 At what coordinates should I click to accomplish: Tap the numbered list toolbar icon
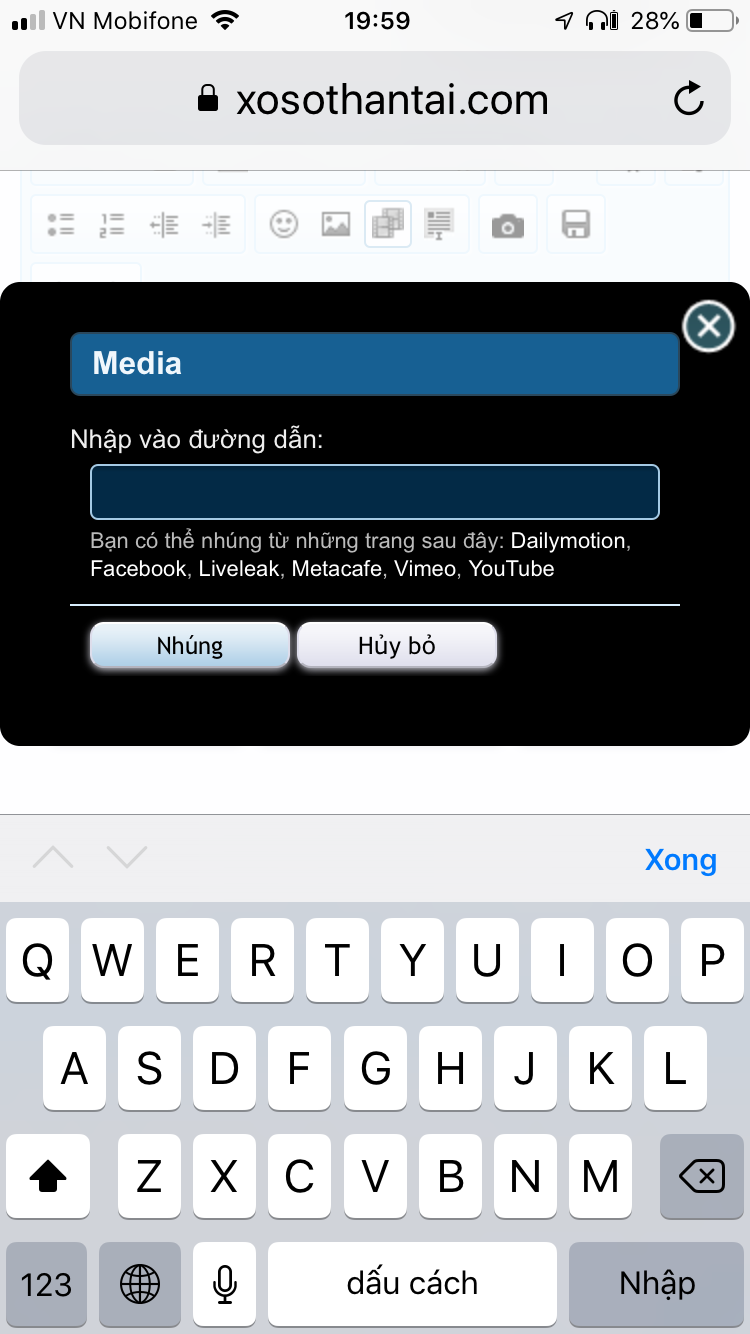tap(112, 224)
